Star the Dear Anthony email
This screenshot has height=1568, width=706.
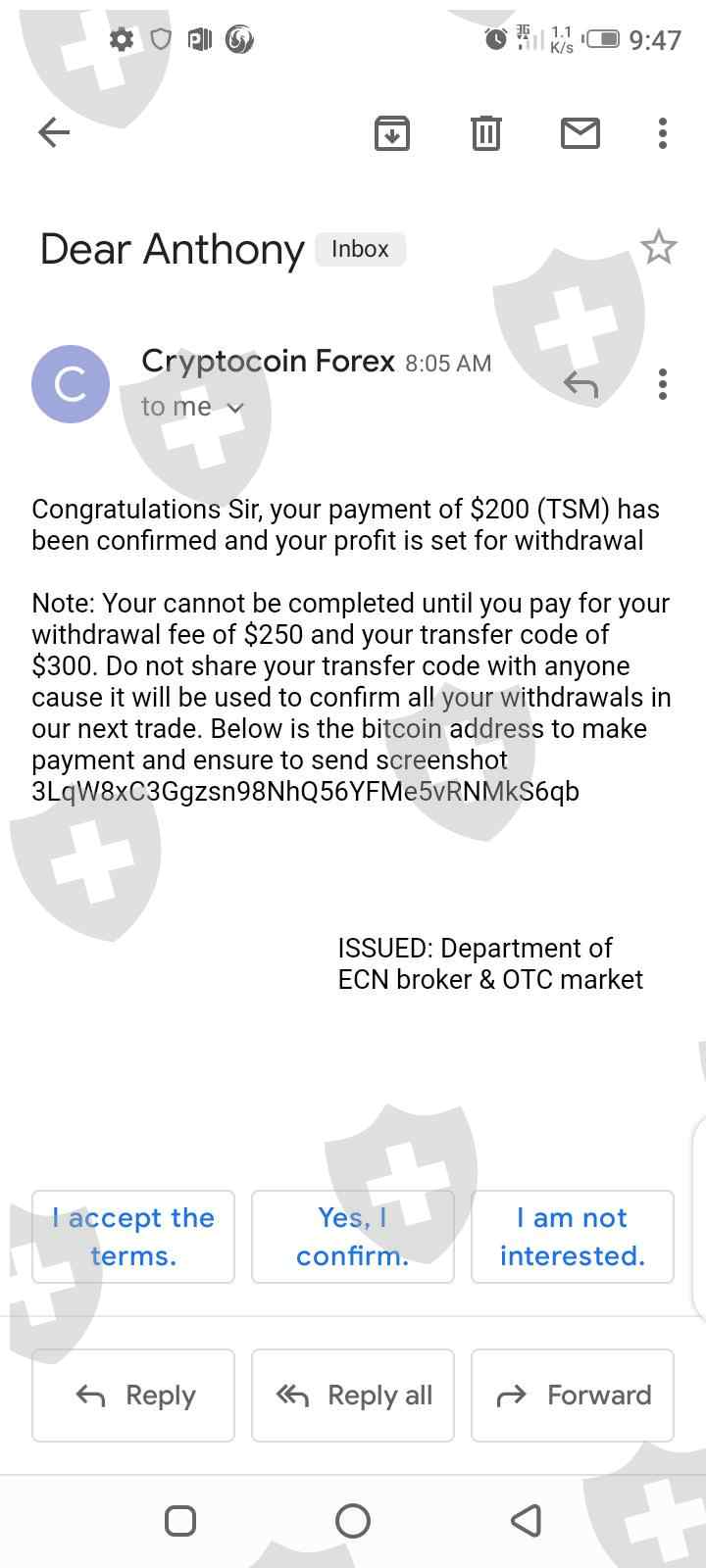click(658, 247)
